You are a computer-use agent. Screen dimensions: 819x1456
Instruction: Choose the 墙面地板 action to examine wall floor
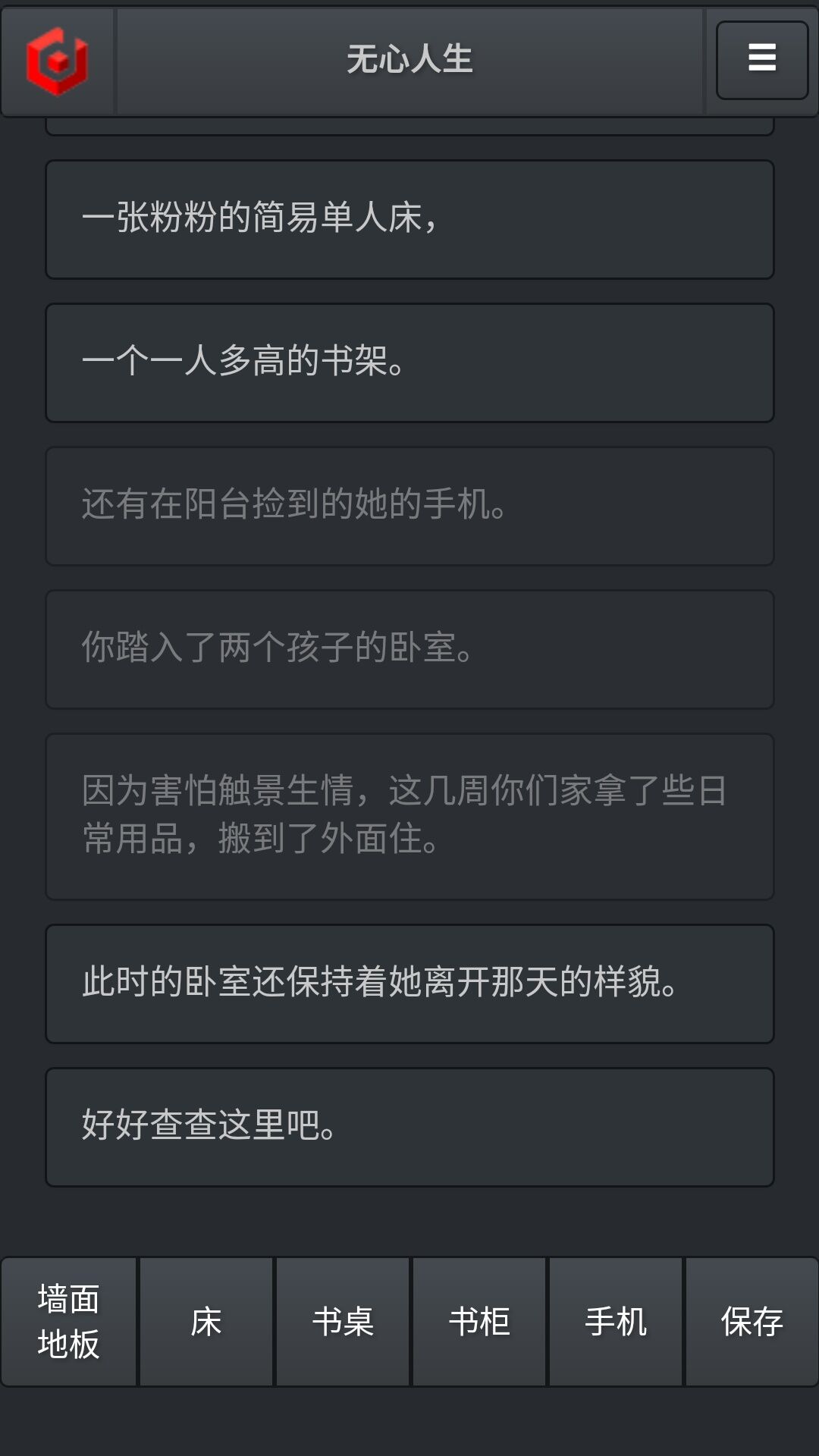(68, 1322)
